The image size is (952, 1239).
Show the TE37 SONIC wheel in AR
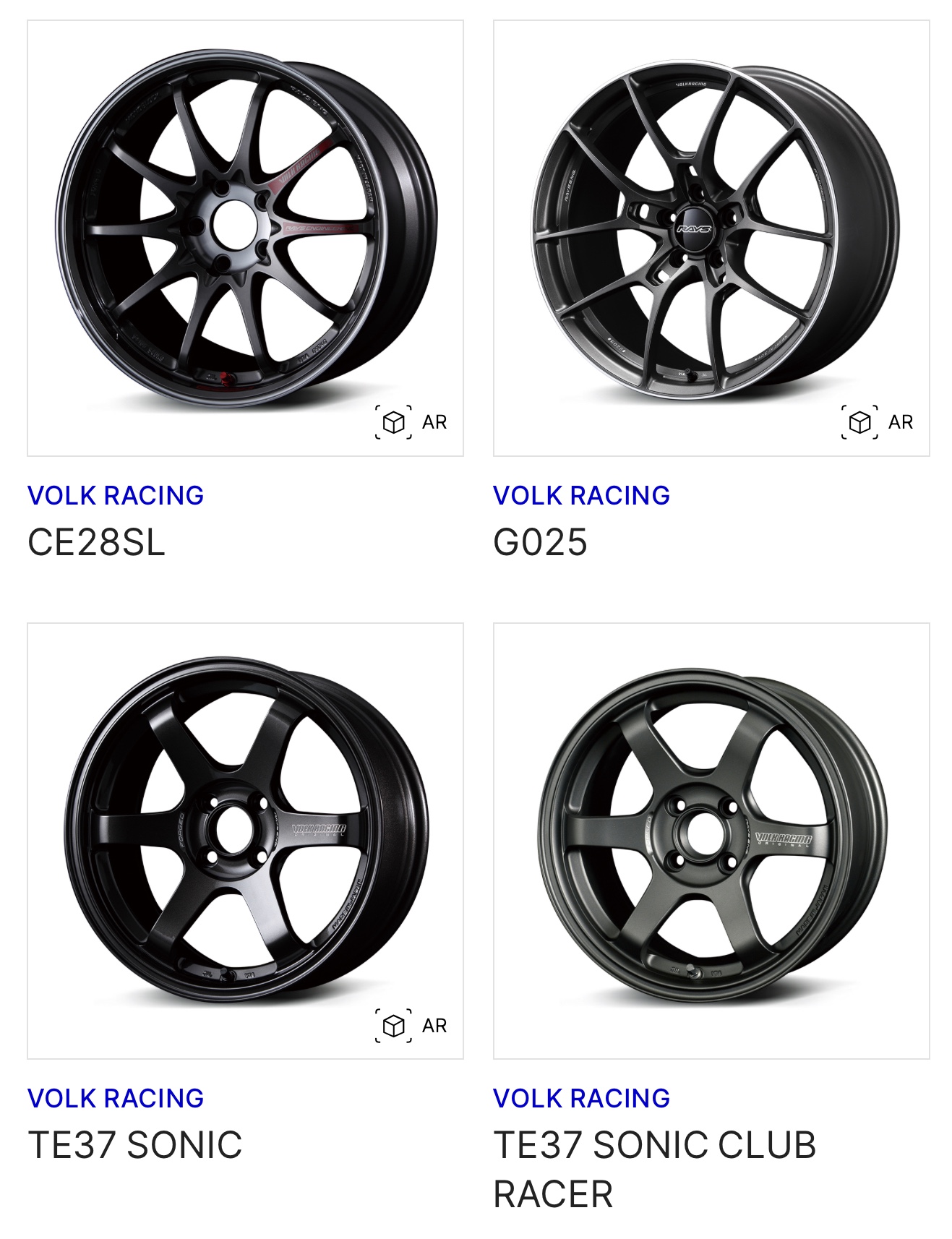pos(411,1025)
